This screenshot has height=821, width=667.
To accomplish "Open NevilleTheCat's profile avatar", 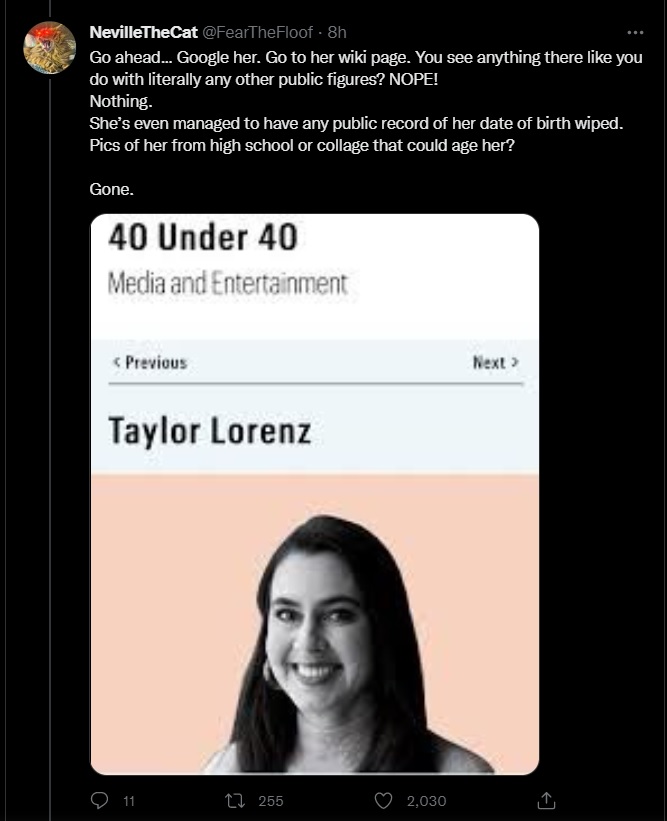I will [49, 47].
